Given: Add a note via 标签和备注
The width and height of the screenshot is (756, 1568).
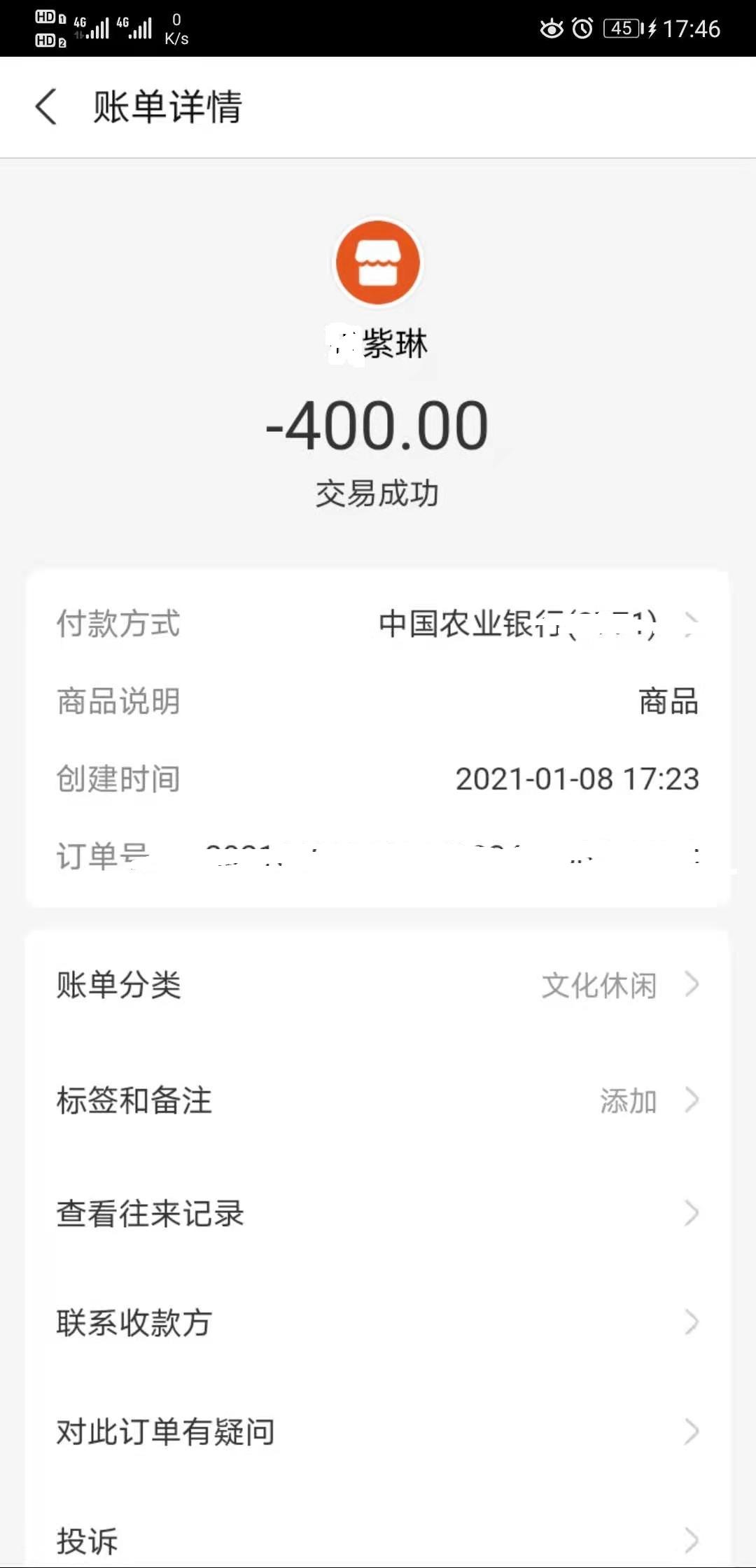Looking at the screenshot, I should pos(378,1100).
